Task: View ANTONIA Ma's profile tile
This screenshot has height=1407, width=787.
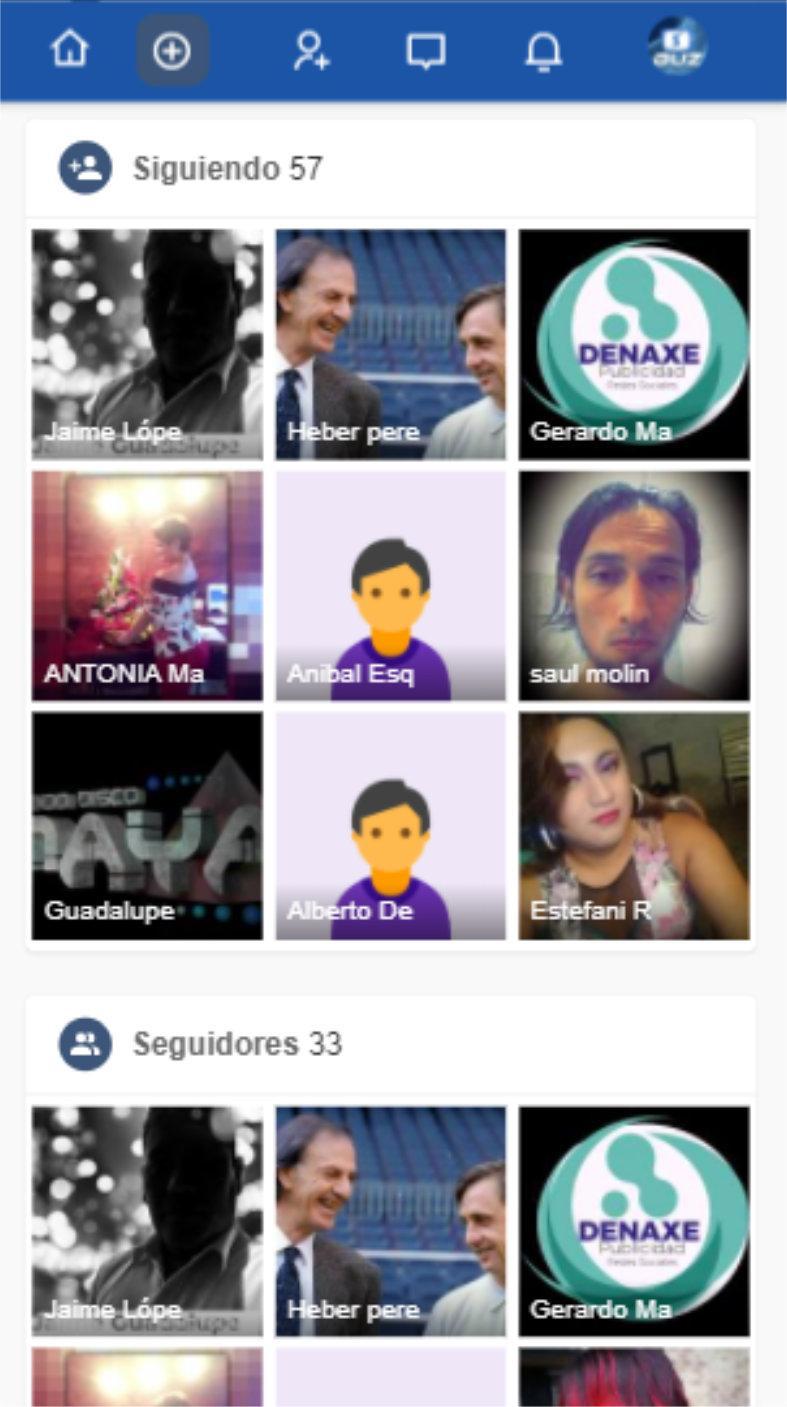Action: click(x=147, y=585)
